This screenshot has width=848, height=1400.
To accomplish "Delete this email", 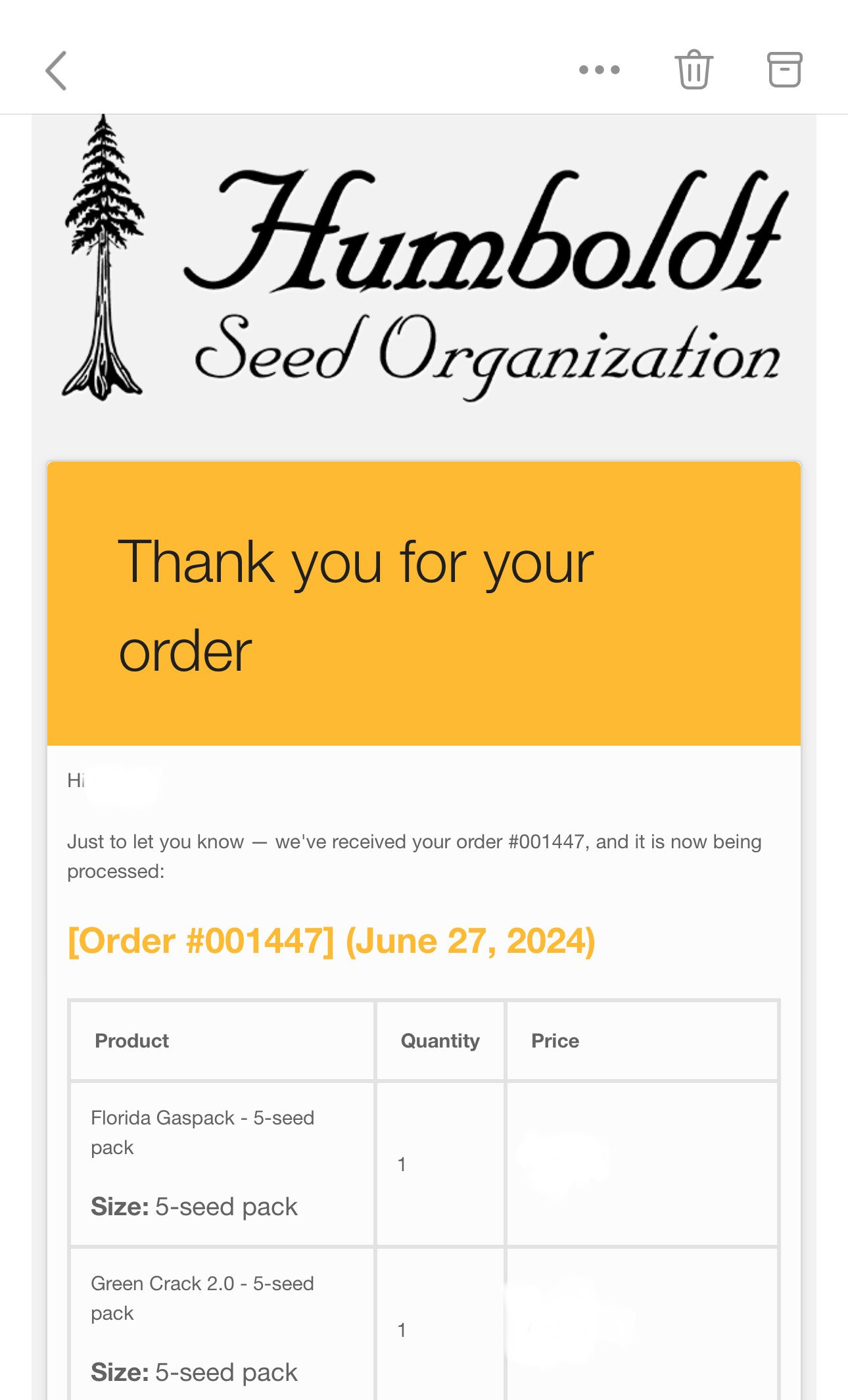I will coord(694,70).
